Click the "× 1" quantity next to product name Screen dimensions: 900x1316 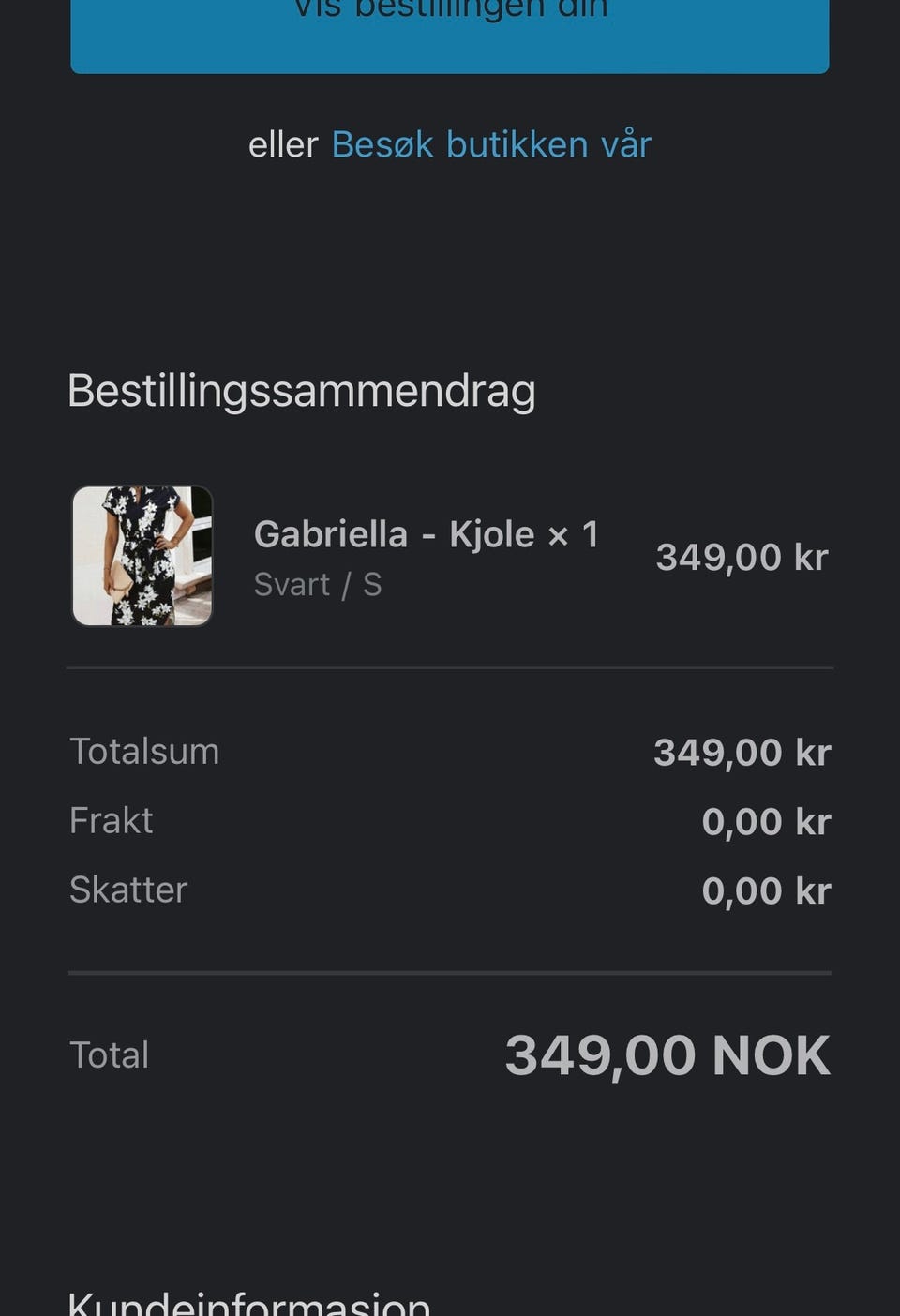[577, 532]
